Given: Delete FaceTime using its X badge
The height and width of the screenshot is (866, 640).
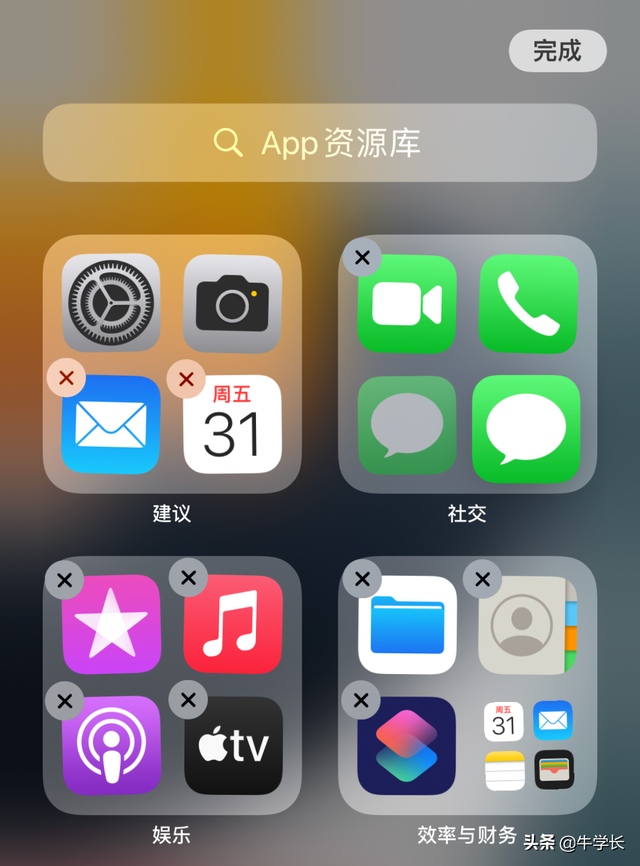Looking at the screenshot, I should tap(362, 258).
